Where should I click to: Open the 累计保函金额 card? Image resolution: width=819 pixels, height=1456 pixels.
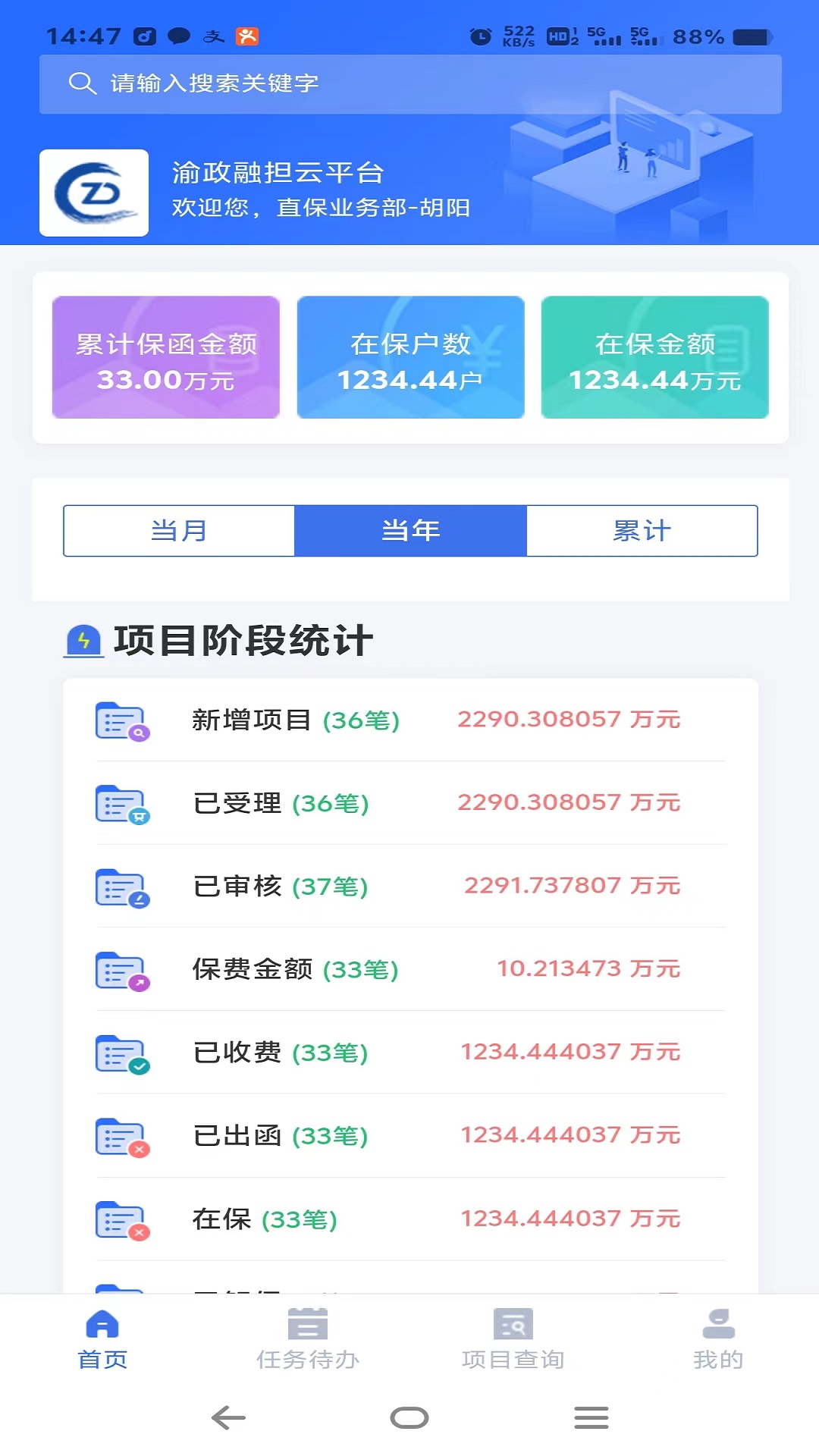pos(165,357)
